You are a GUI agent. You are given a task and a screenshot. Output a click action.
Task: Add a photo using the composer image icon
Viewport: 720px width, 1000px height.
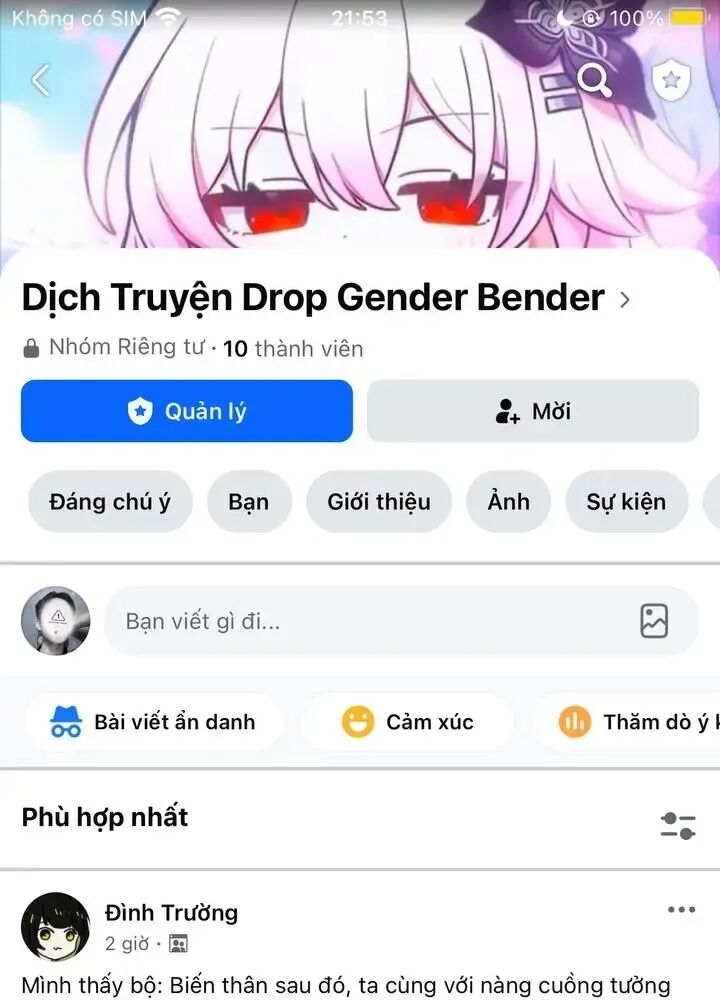654,621
